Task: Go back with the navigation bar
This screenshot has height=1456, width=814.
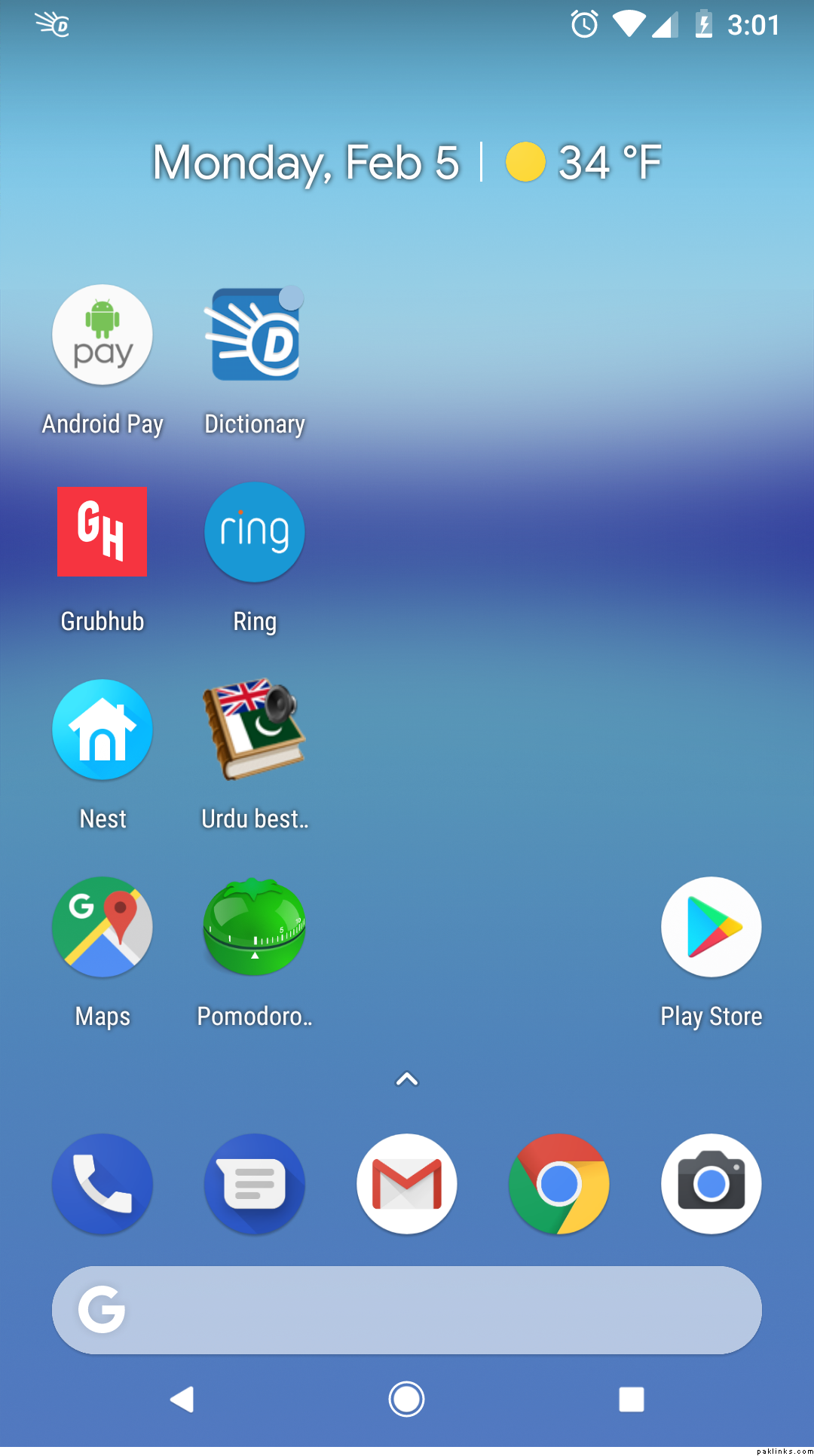Action: pos(182,1399)
